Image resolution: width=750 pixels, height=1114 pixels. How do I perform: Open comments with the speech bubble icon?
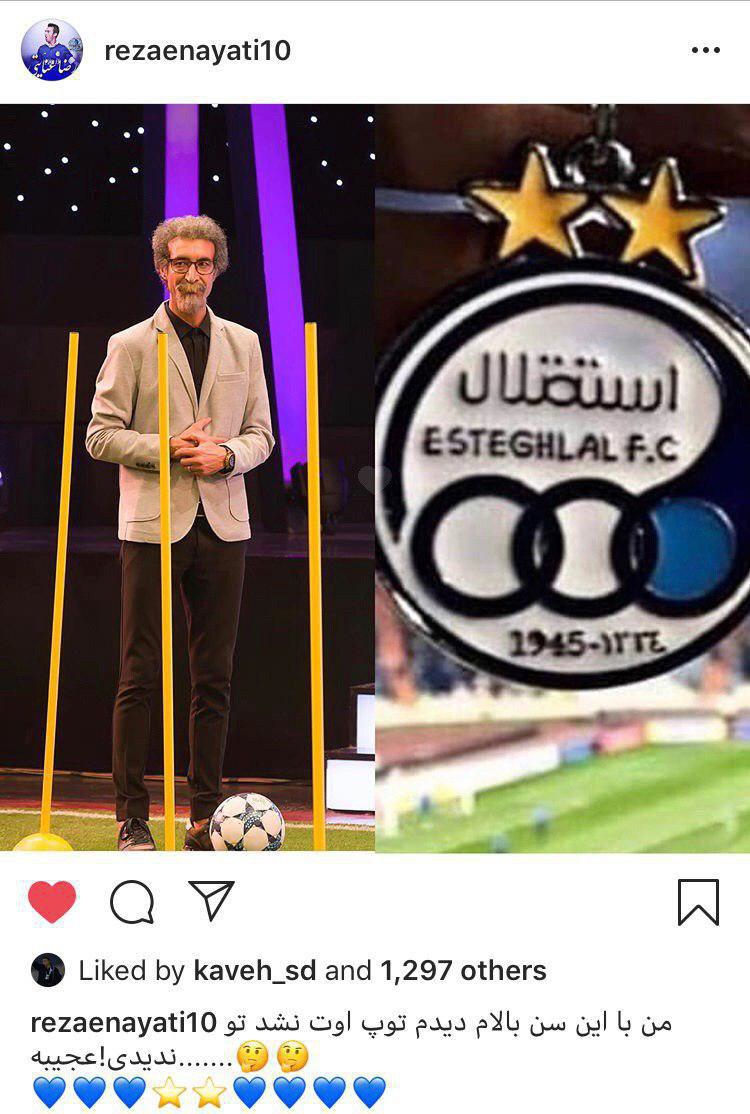click(132, 902)
